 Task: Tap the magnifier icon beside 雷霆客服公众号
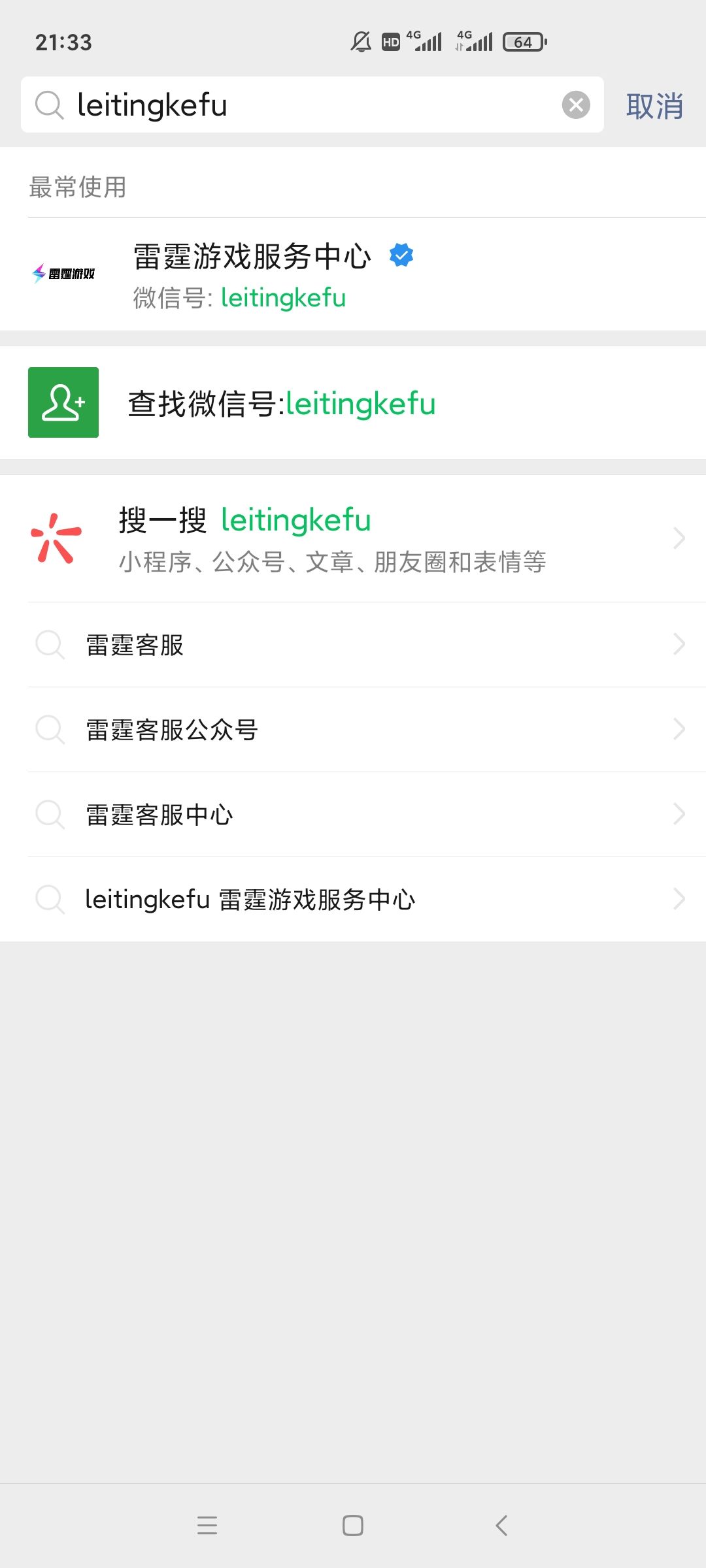pyautogui.click(x=50, y=730)
